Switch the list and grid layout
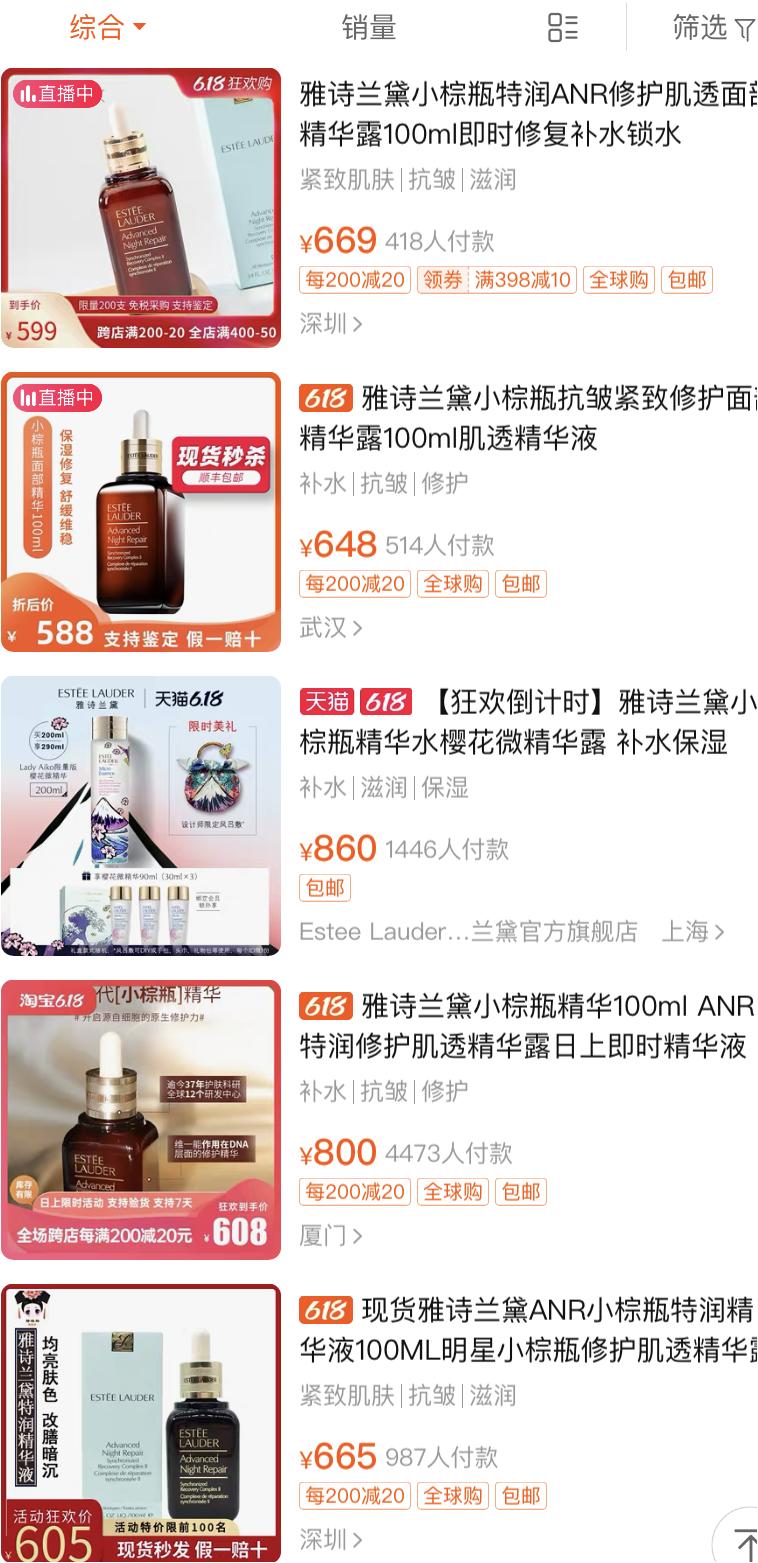The width and height of the screenshot is (758, 1563). [563, 28]
